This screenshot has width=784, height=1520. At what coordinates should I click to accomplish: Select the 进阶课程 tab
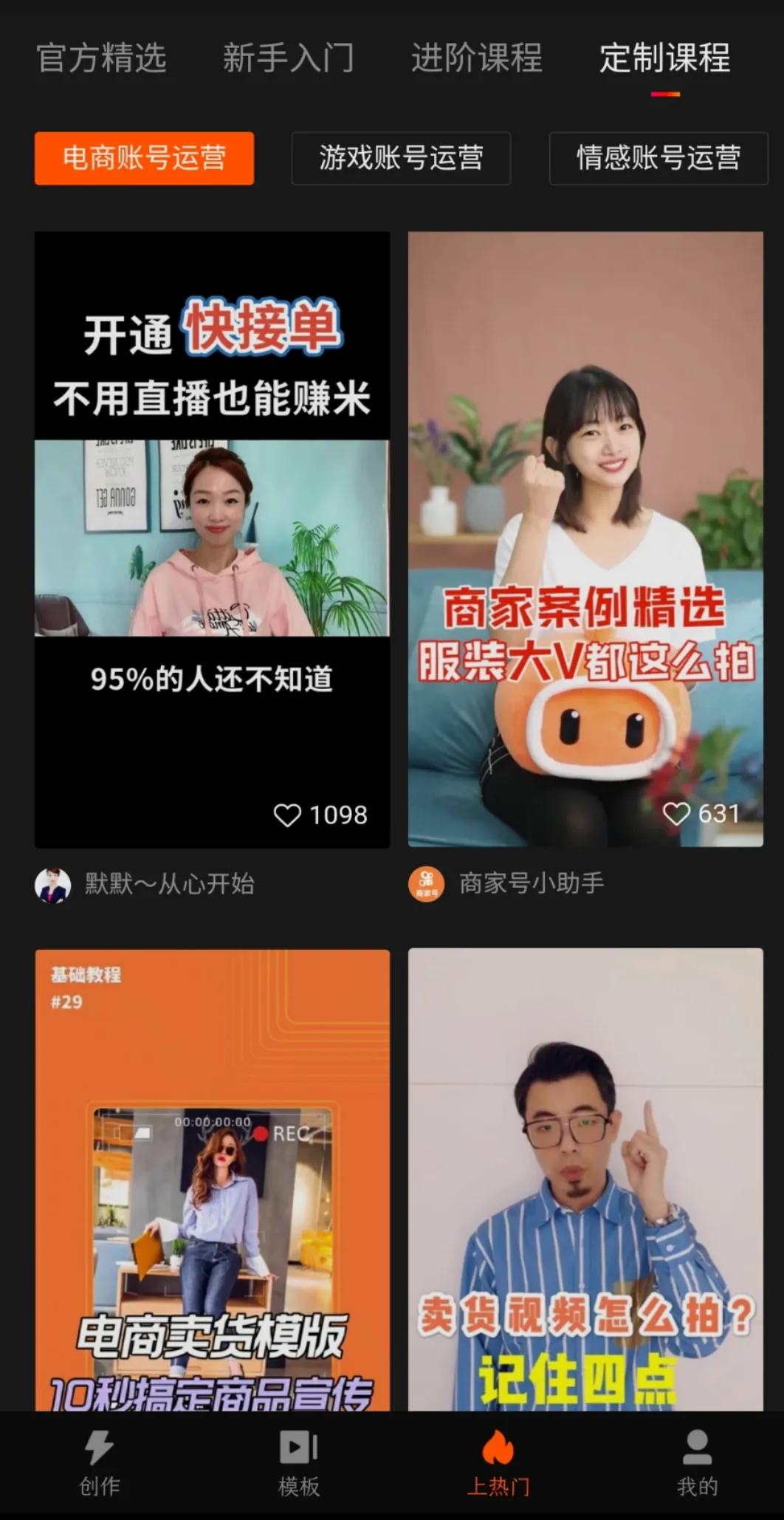(476, 61)
